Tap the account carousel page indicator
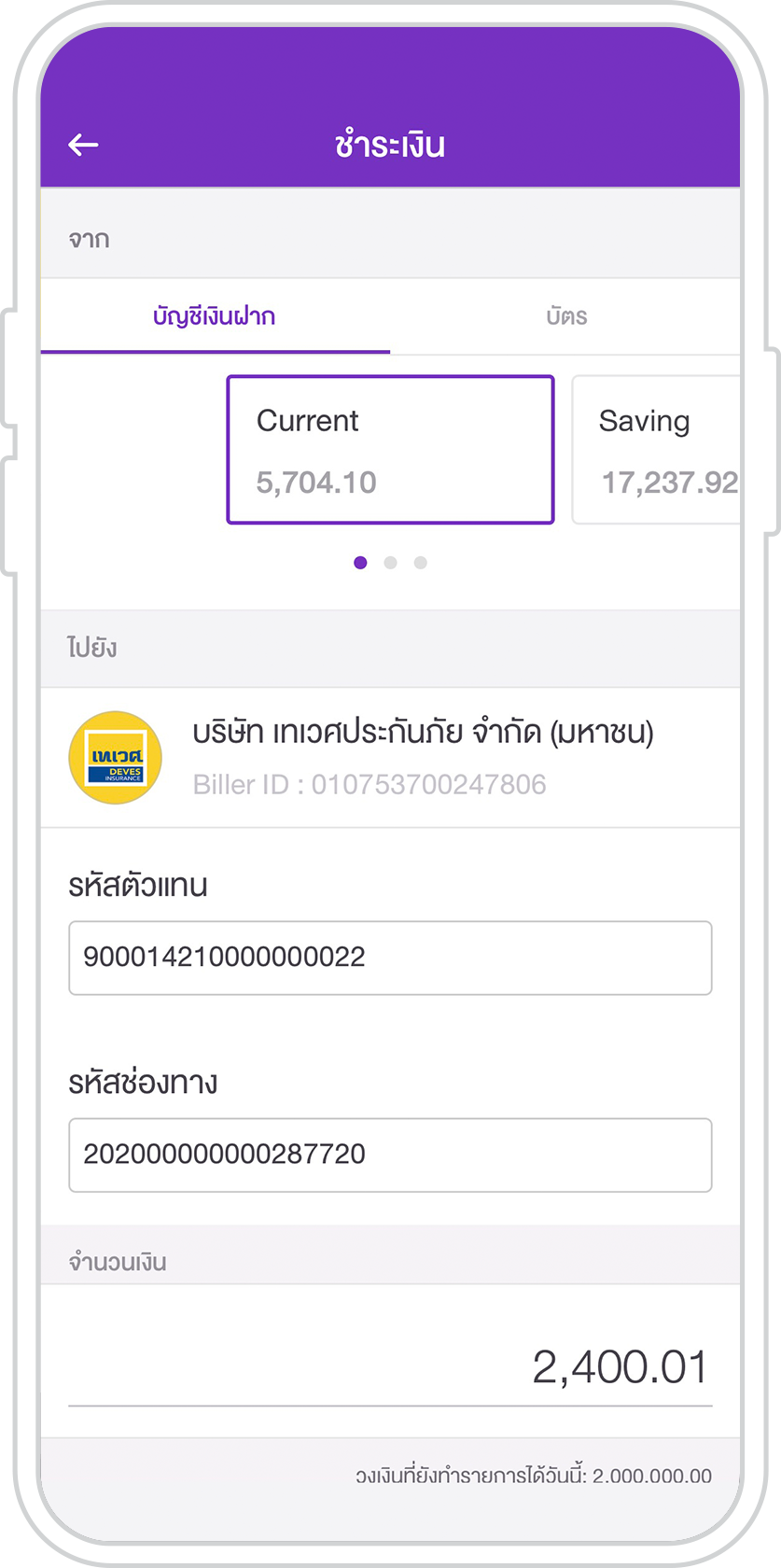This screenshot has height=1568, width=781. (390, 563)
